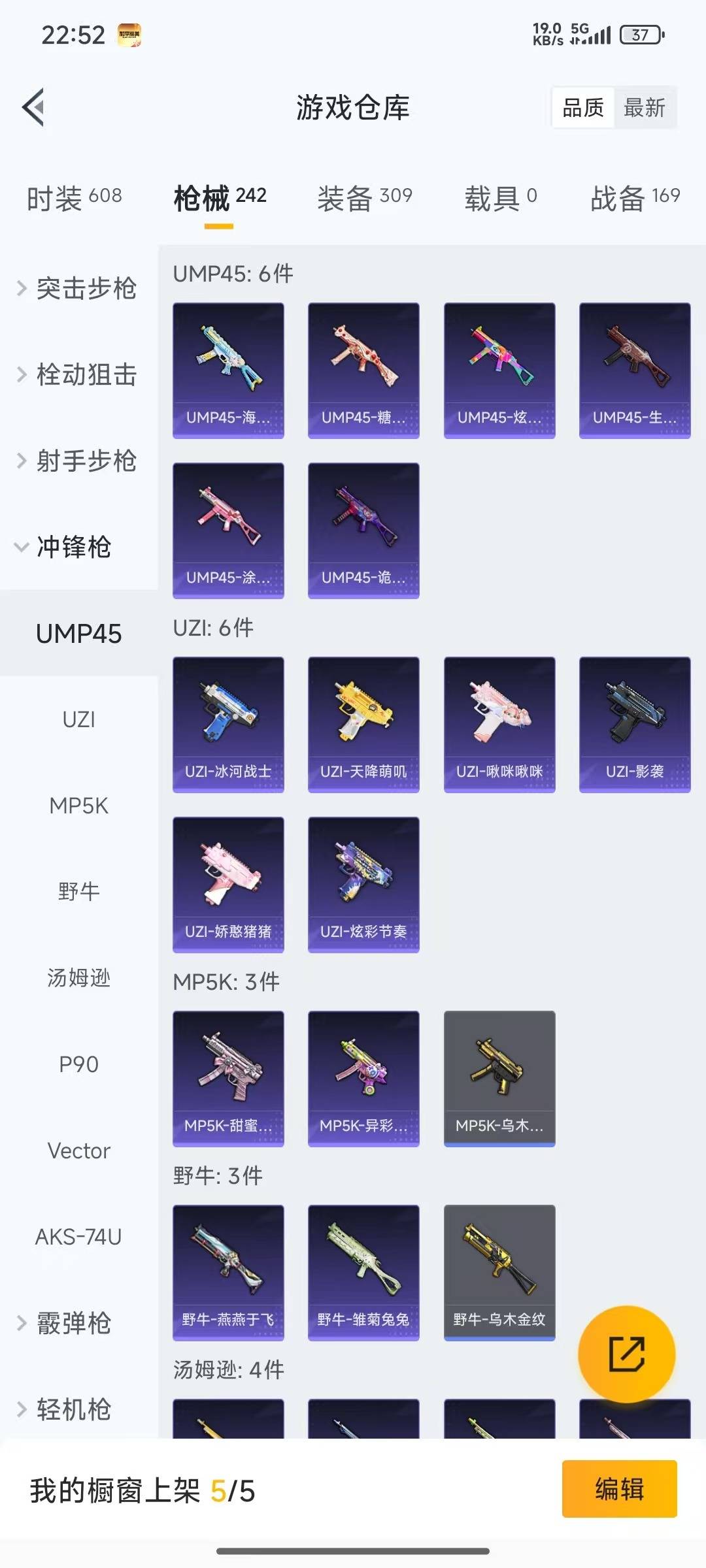View the 野牛-乌木金纹 weapon skin
Viewport: 706px width, 1568px height.
(499, 1272)
